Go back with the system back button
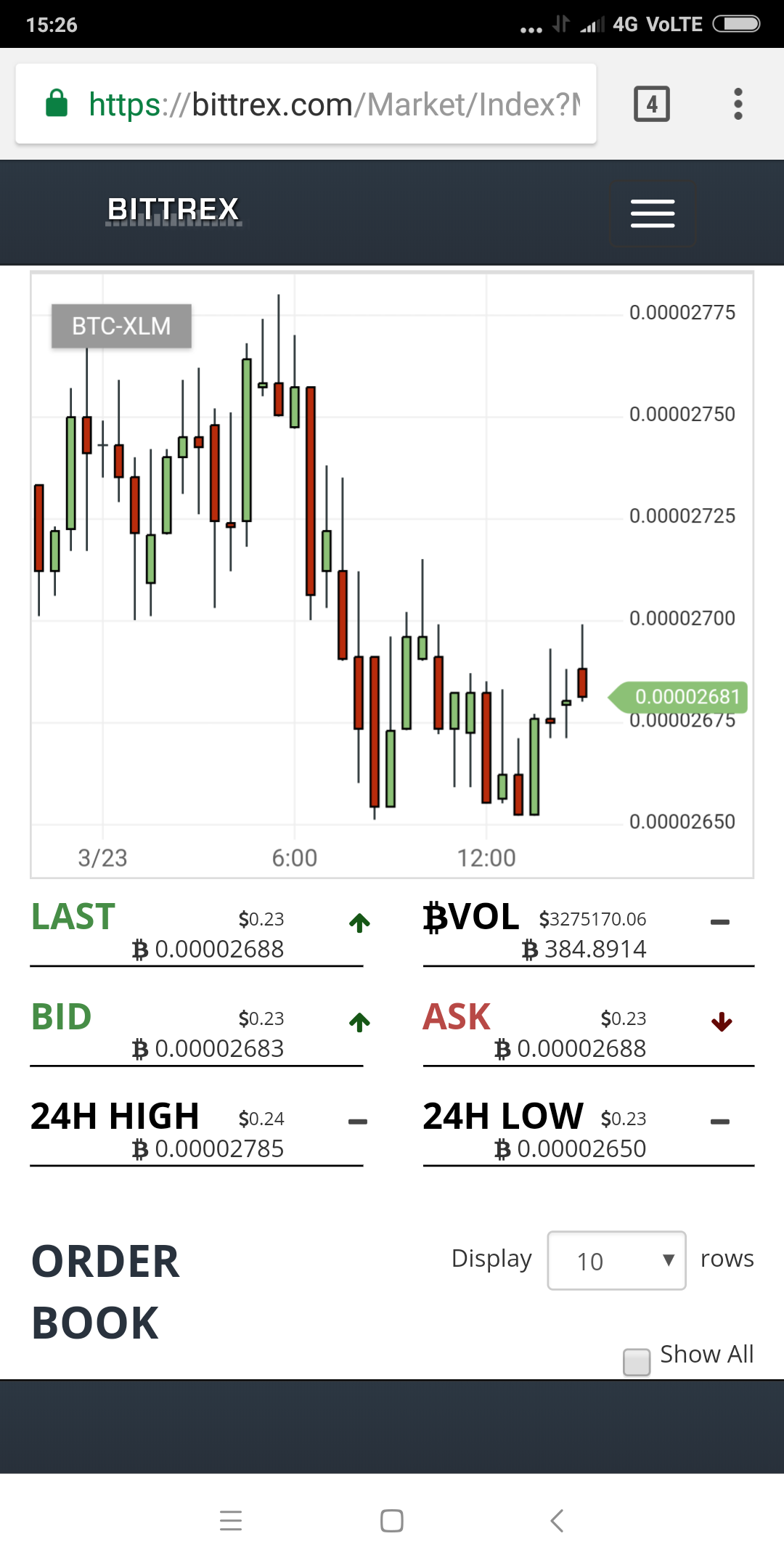 (557, 1520)
